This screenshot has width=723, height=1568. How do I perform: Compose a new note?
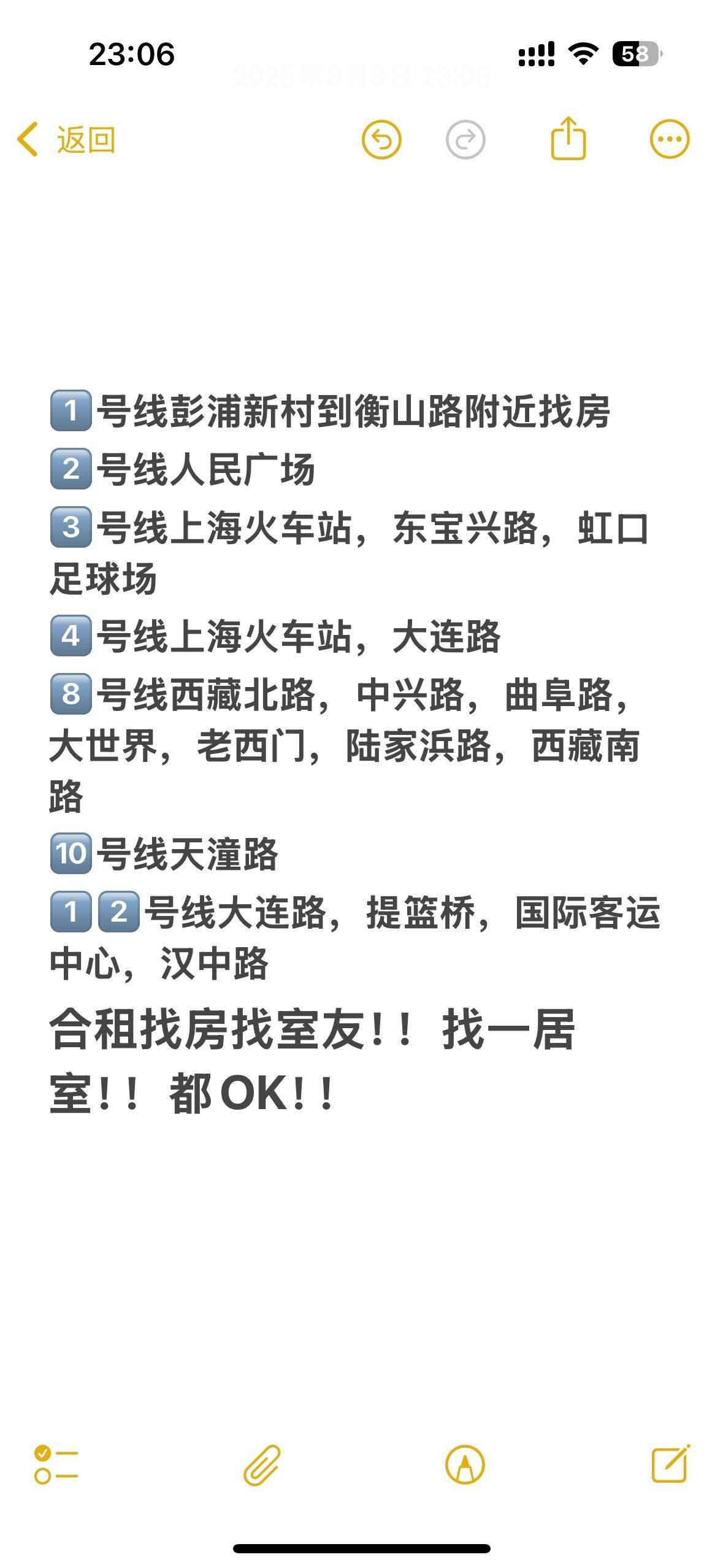tap(670, 1464)
